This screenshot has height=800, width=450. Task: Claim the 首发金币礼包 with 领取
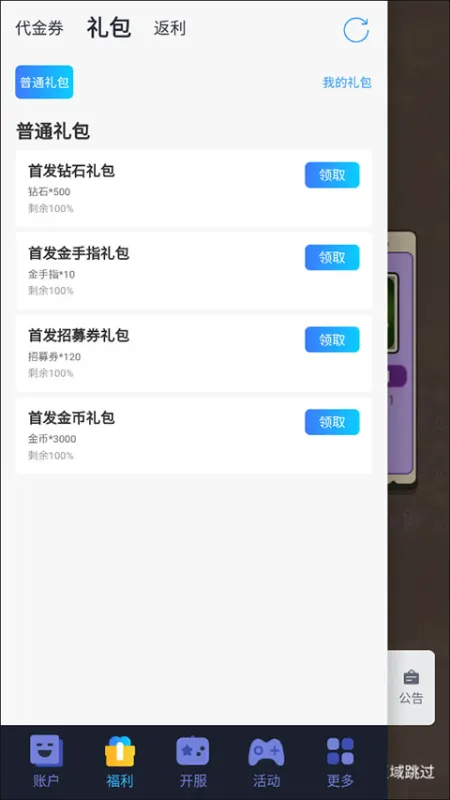[332, 422]
